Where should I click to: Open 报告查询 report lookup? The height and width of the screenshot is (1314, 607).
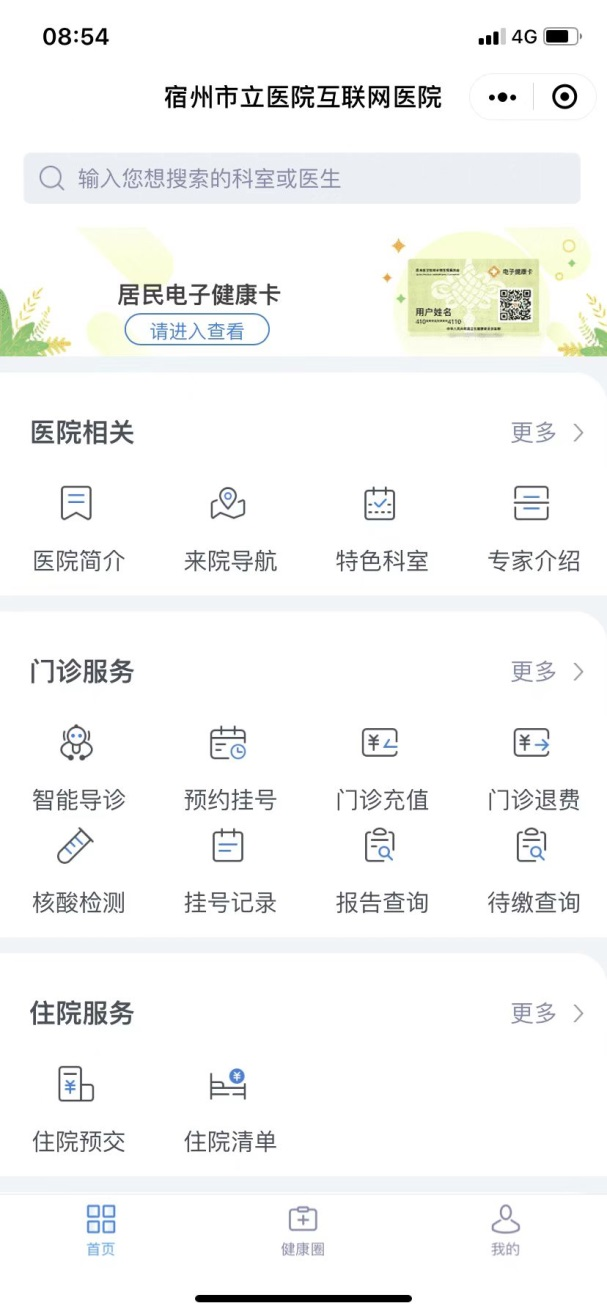tap(381, 871)
